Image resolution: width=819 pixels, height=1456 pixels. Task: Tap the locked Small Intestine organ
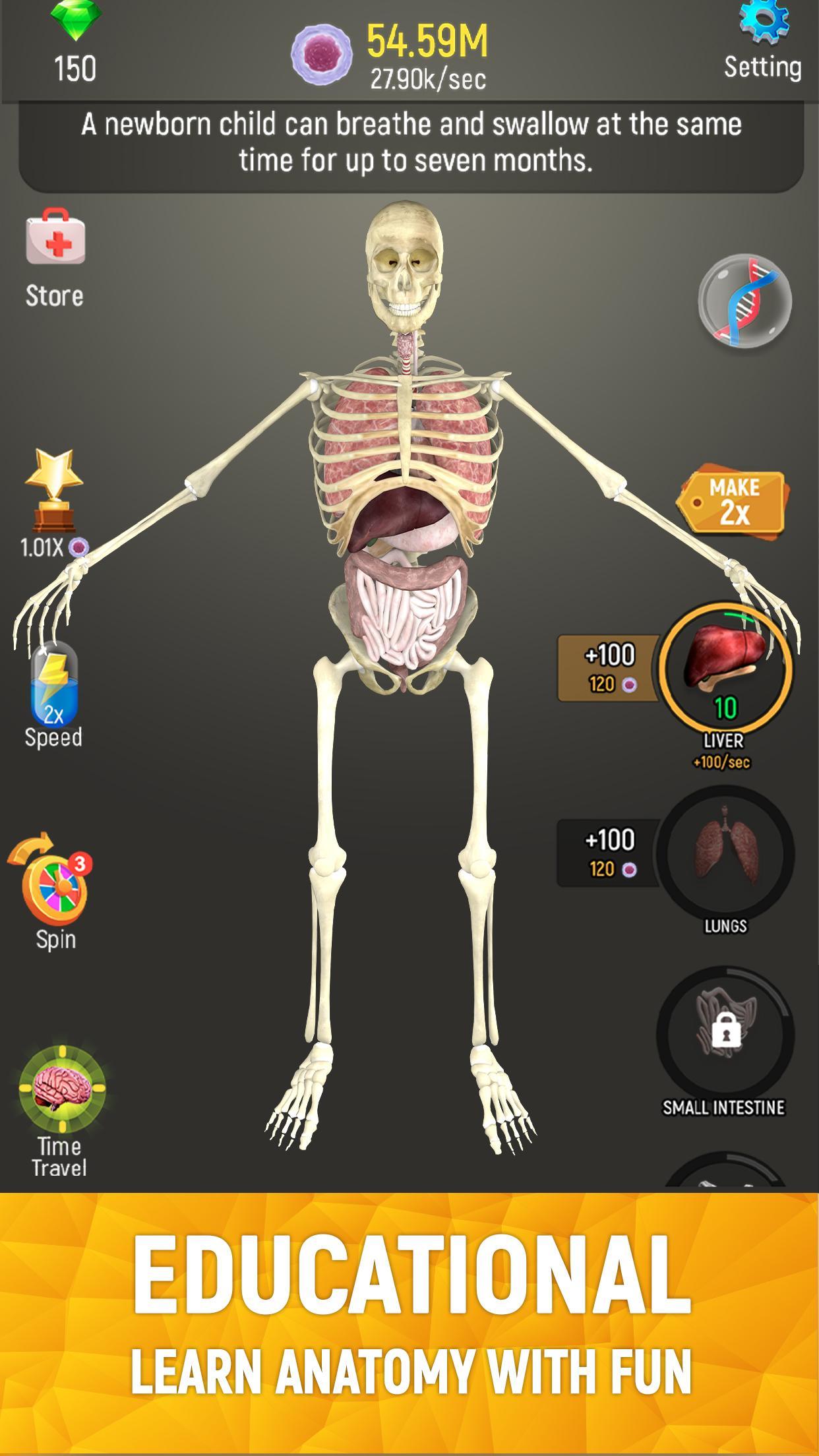tap(726, 1033)
